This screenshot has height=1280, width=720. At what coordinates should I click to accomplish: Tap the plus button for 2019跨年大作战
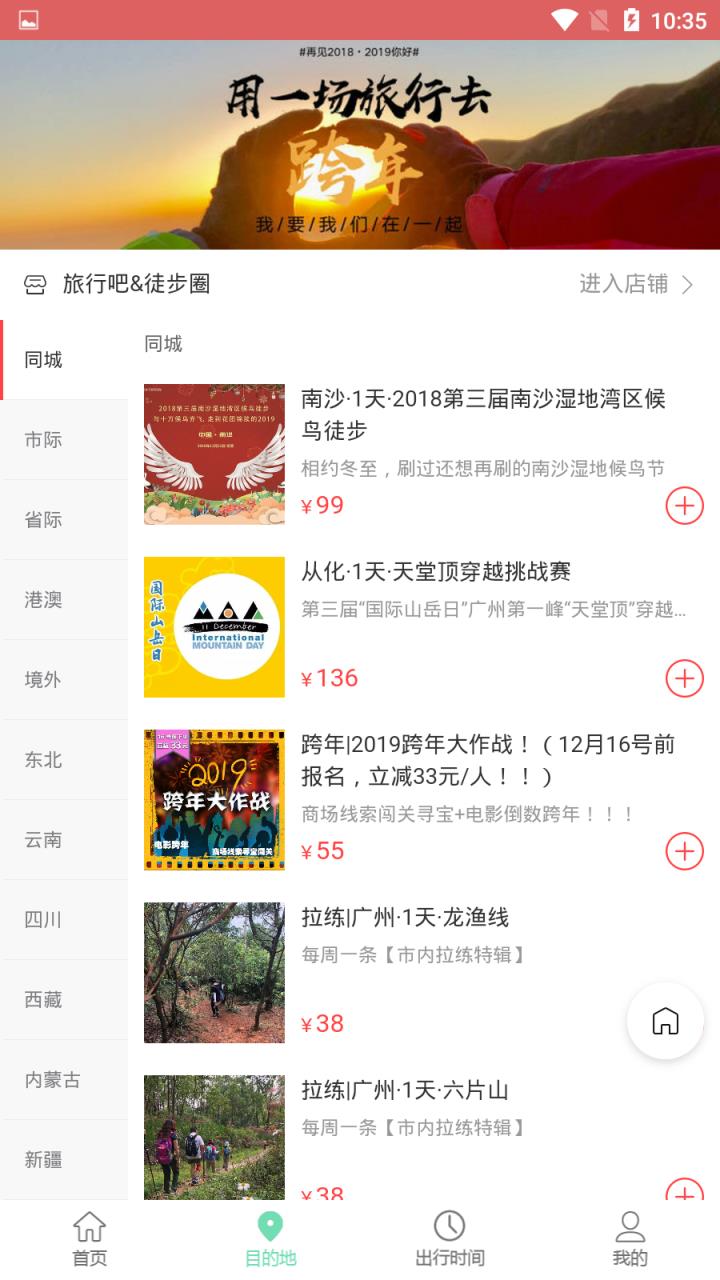coord(683,852)
